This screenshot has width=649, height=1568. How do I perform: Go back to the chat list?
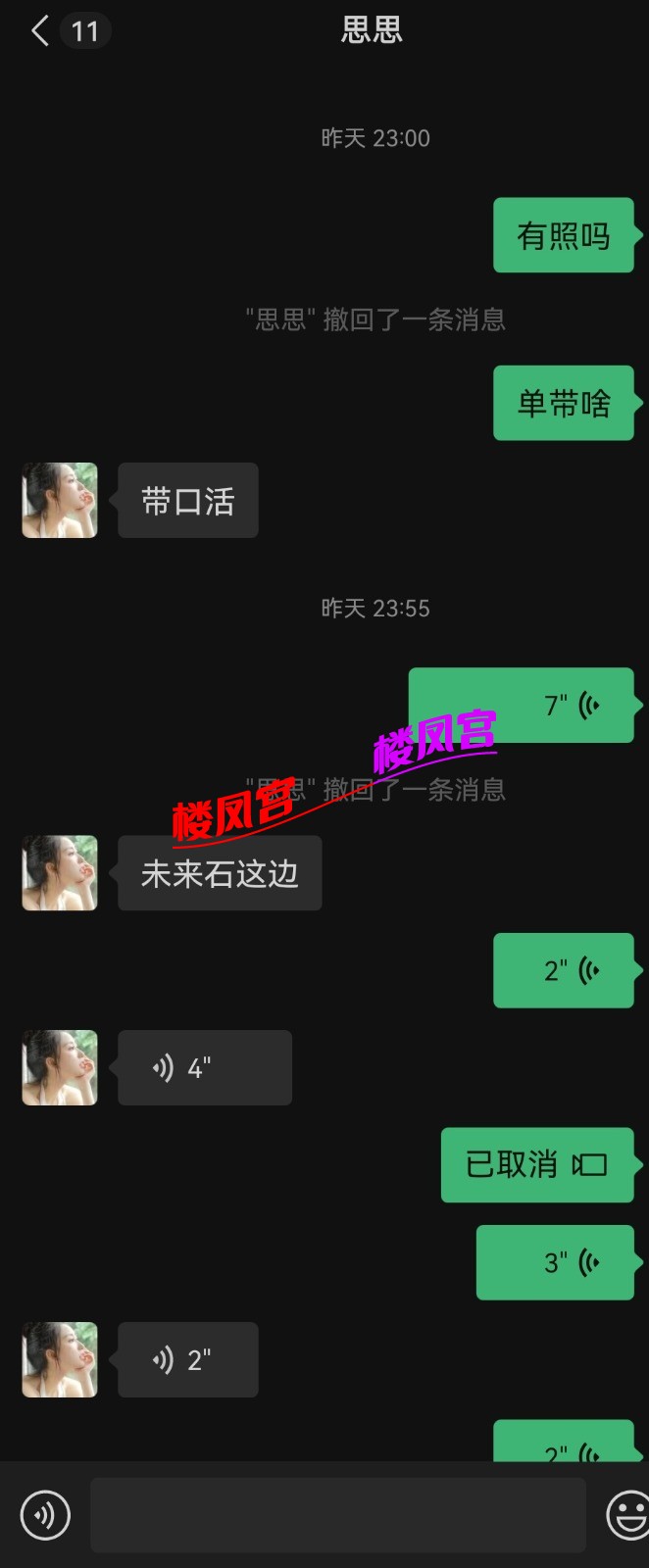tap(40, 31)
